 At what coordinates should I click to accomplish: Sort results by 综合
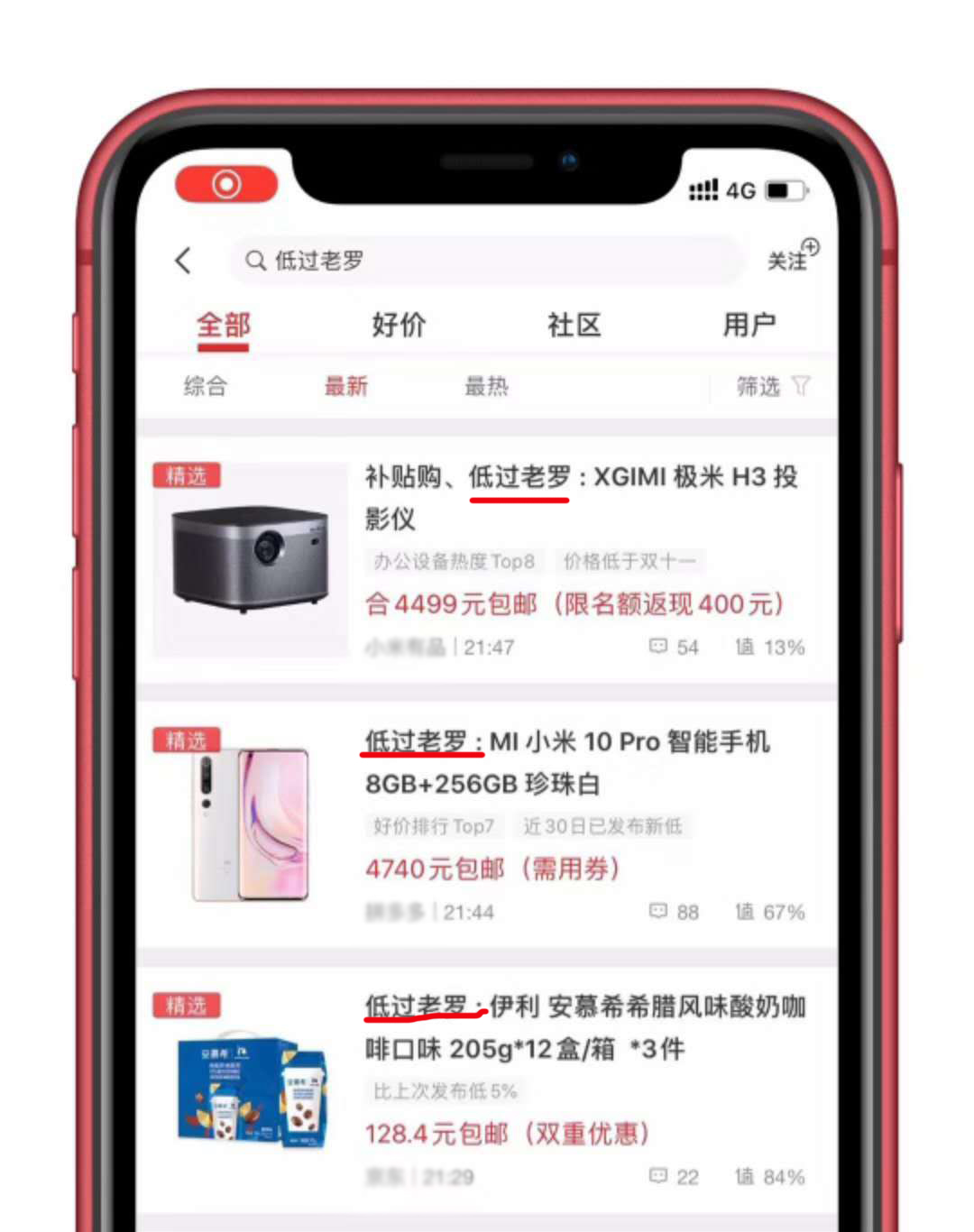206,387
